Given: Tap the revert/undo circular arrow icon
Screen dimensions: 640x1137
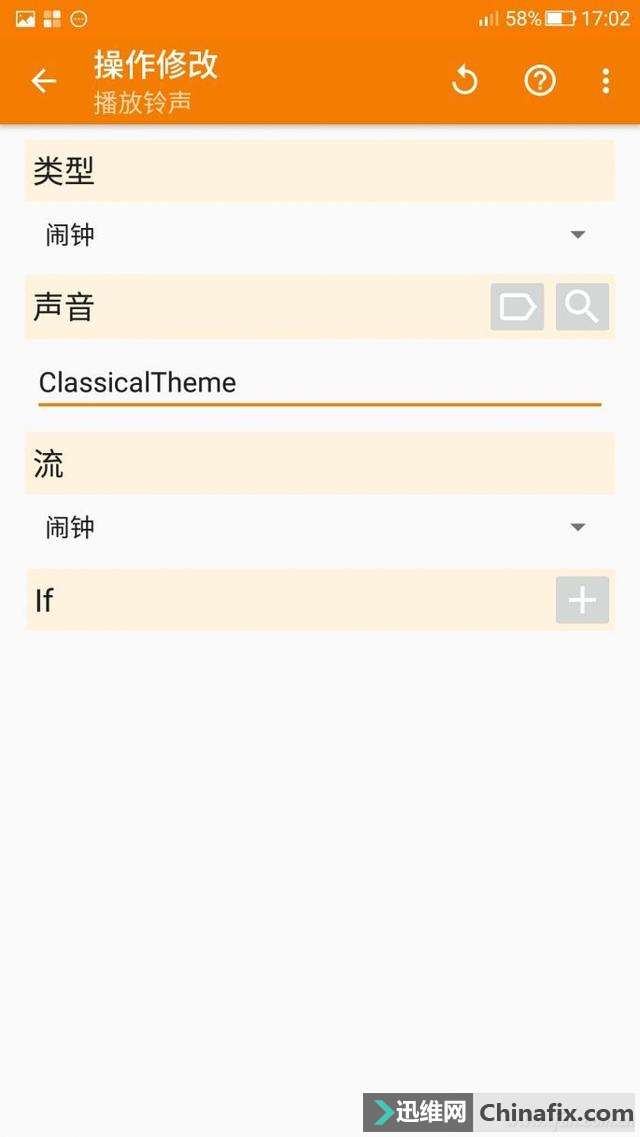Looking at the screenshot, I should (465, 80).
